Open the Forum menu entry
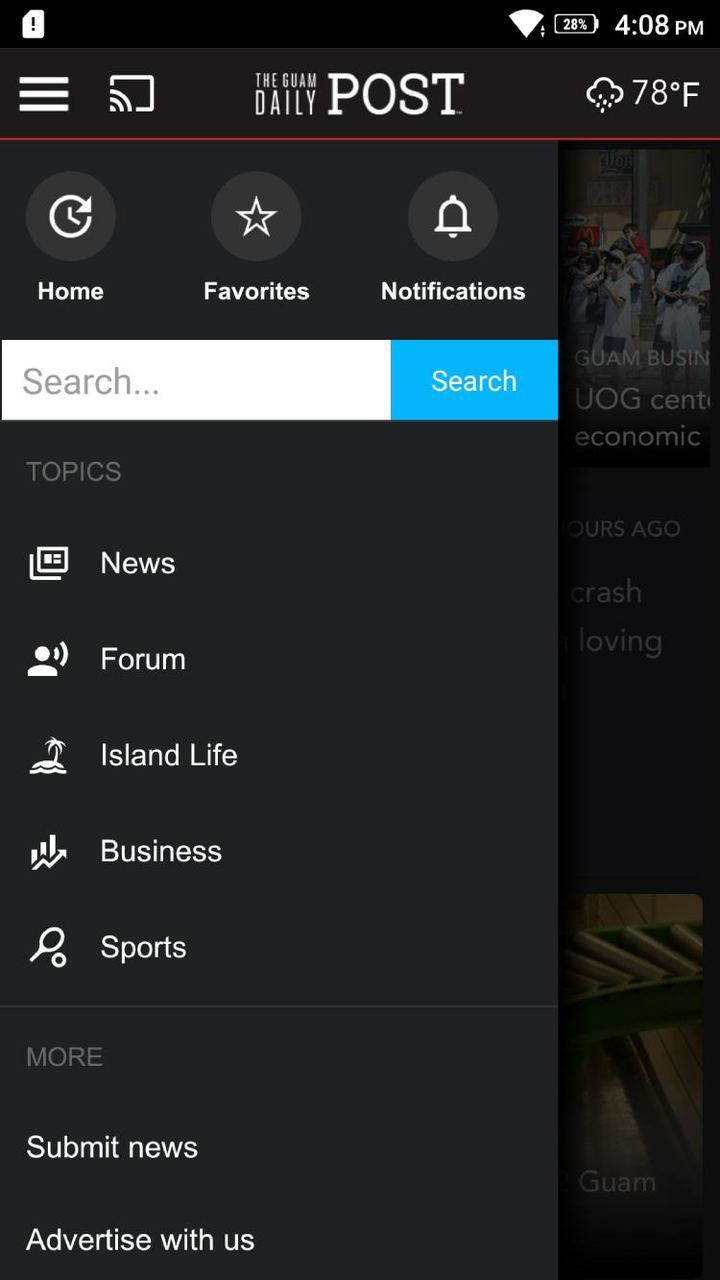Image resolution: width=720 pixels, height=1280 pixels. (143, 658)
